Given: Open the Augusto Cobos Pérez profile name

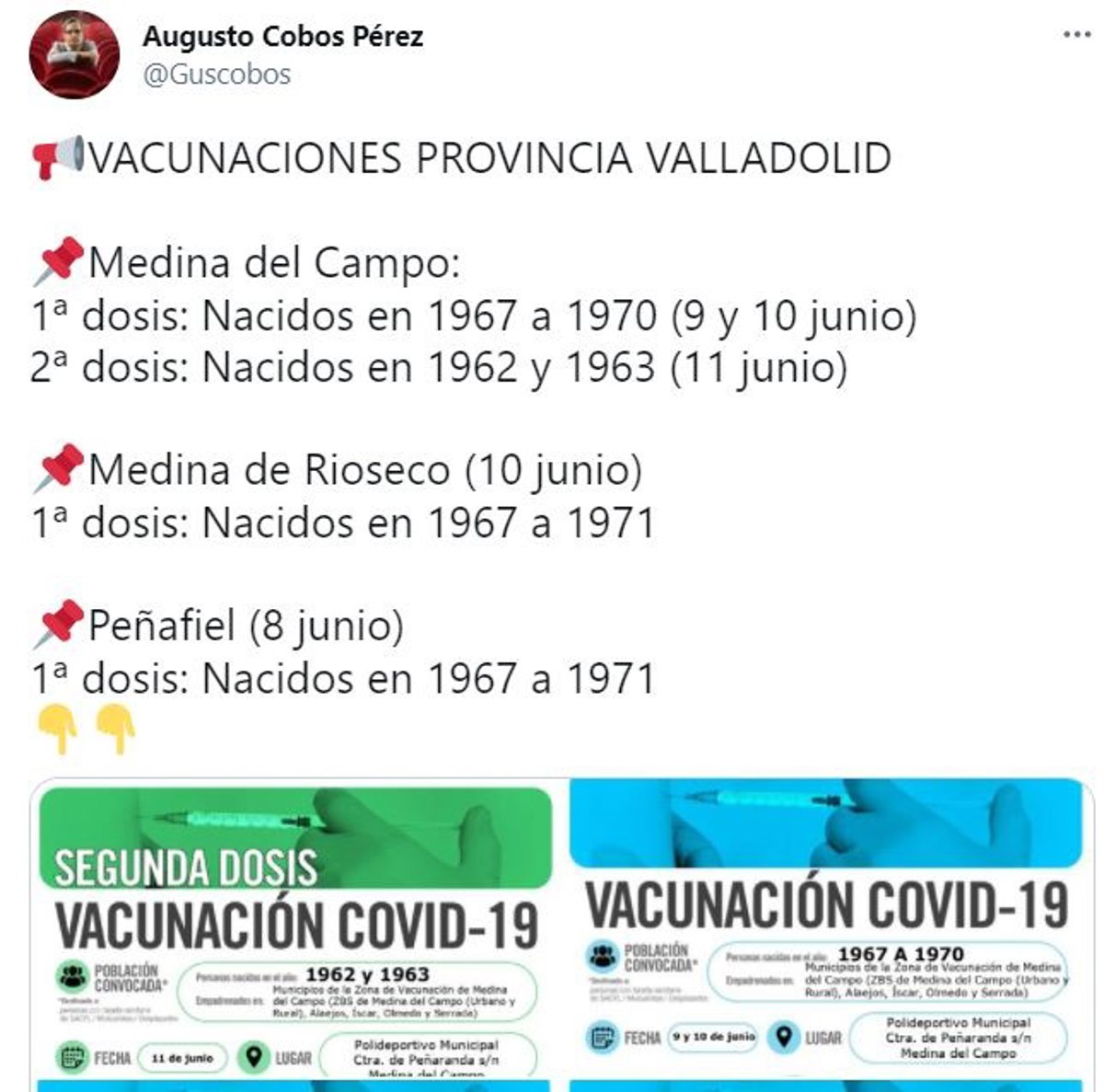Looking at the screenshot, I should point(282,37).
